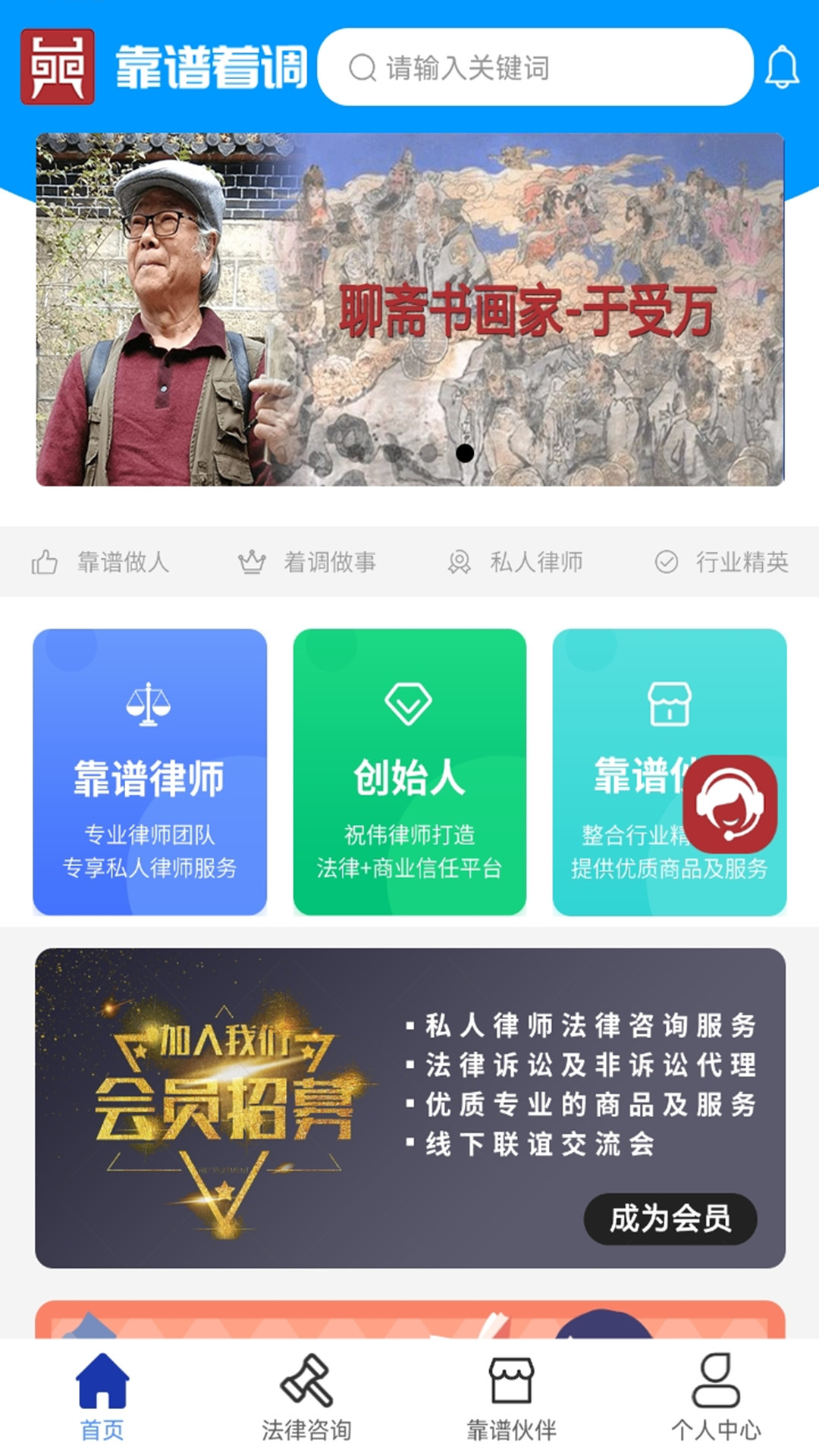Viewport: 819px width, 1456px height.
Task: Open the 靠谱律师 card
Action: coord(150,772)
